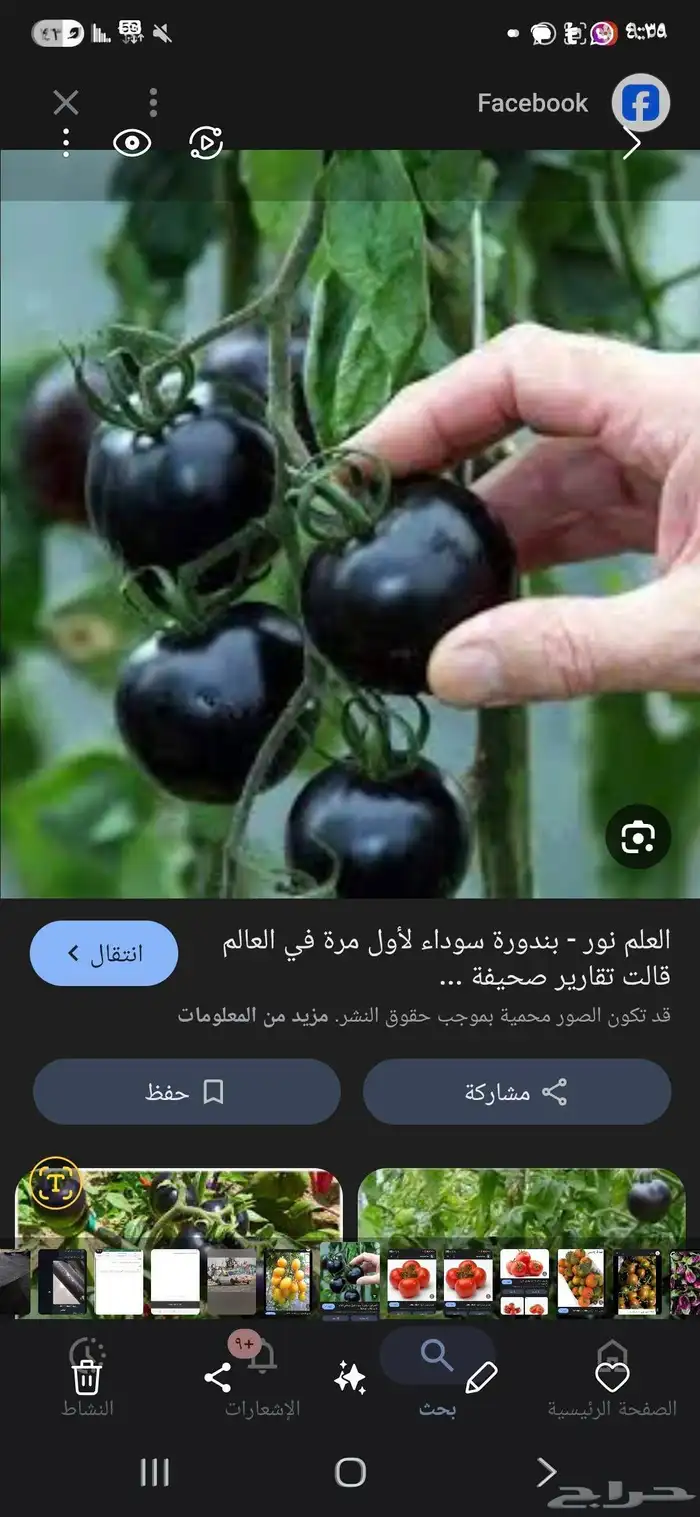Edit the picture with the pencil icon

481,1378
